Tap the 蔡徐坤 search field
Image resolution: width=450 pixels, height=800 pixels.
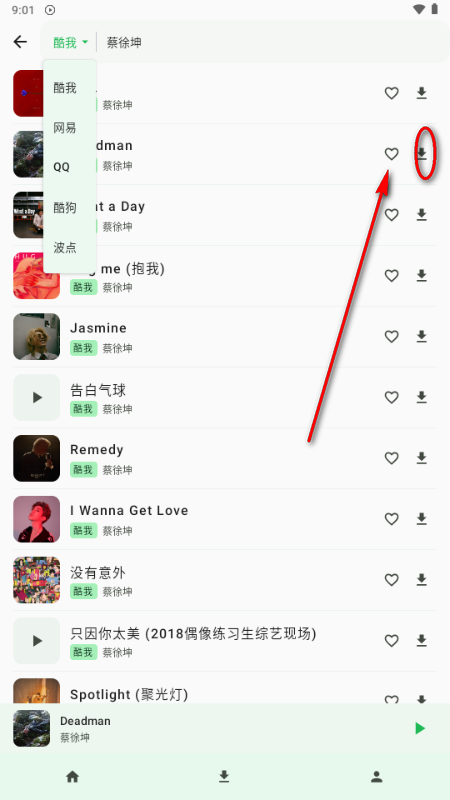[270, 42]
